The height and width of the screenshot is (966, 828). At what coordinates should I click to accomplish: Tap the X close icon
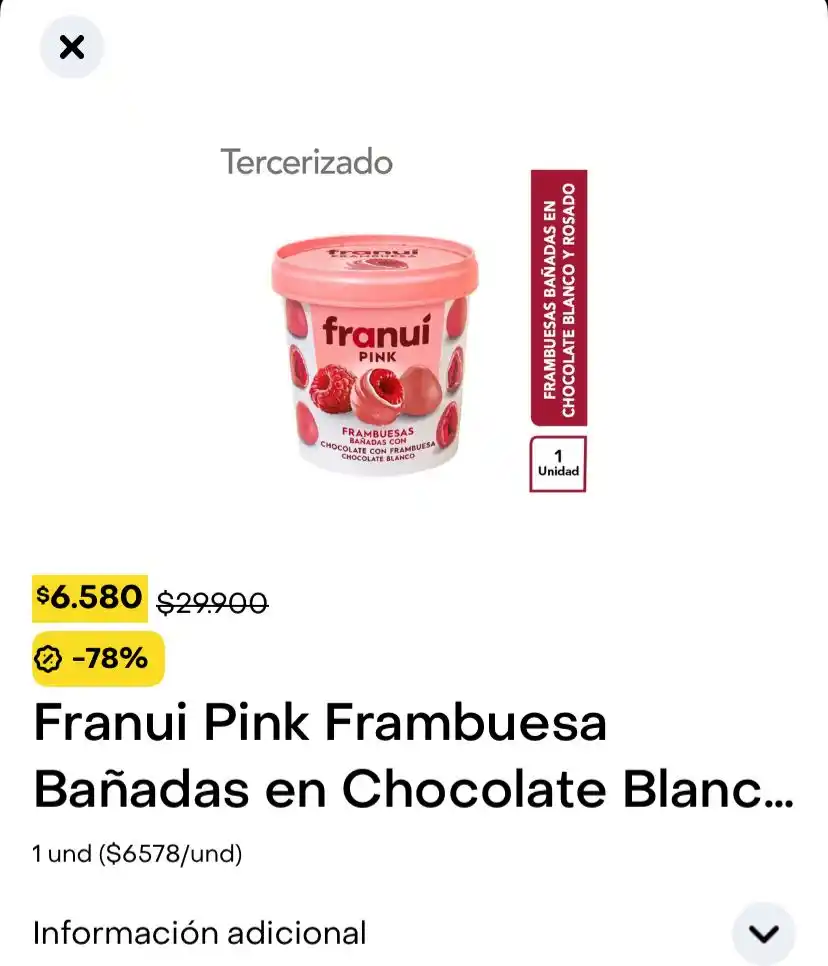pyautogui.click(x=71, y=46)
